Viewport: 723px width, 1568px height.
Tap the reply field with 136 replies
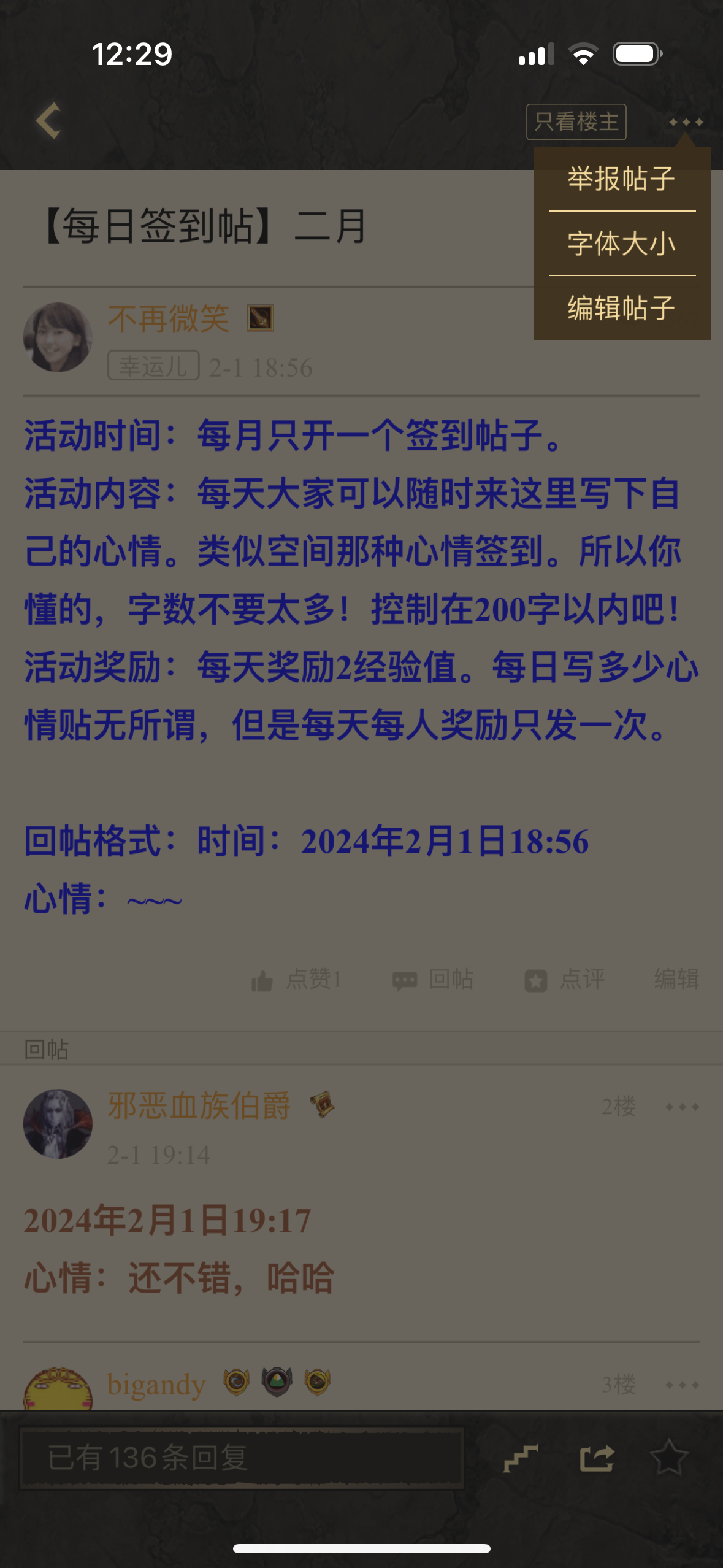[x=242, y=1458]
